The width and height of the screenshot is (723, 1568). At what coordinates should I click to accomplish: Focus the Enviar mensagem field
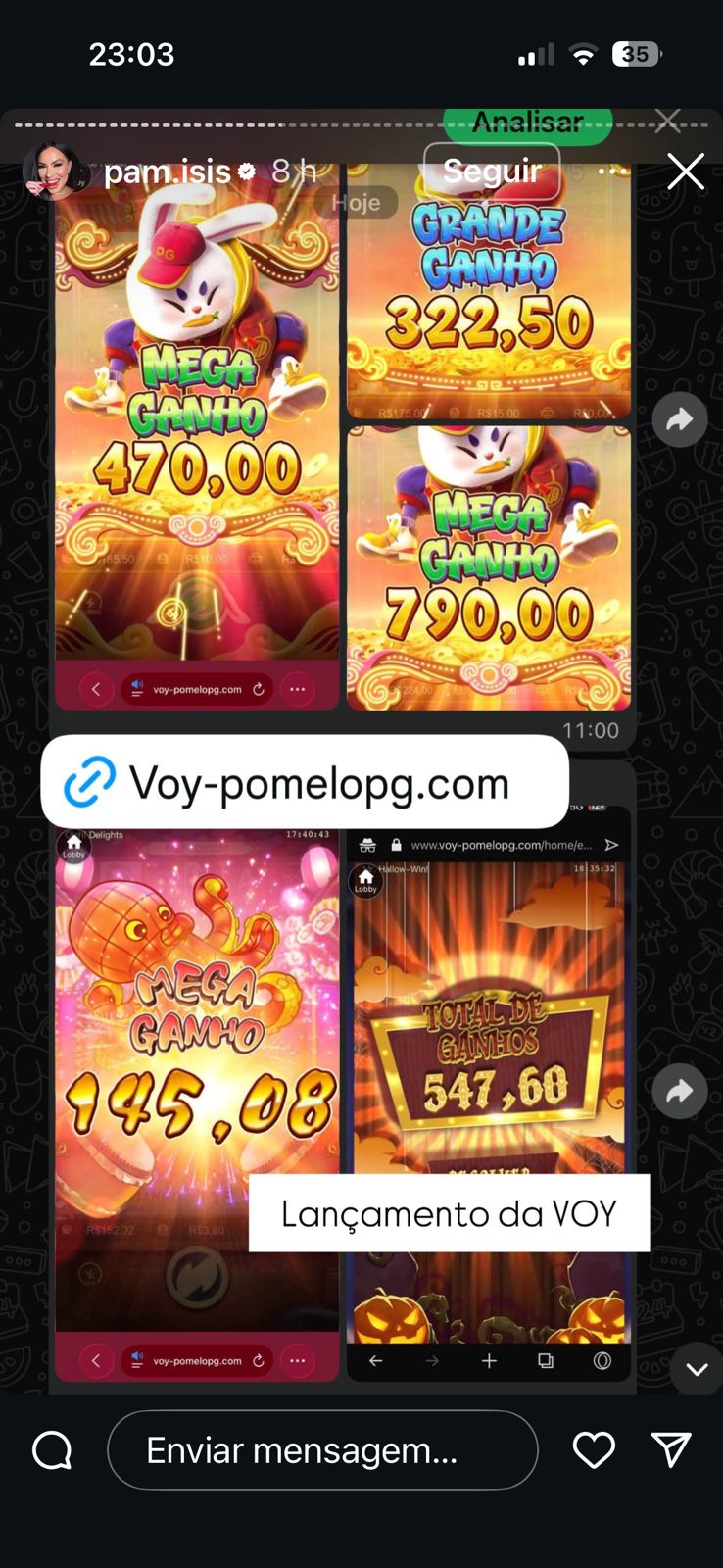[322, 1450]
